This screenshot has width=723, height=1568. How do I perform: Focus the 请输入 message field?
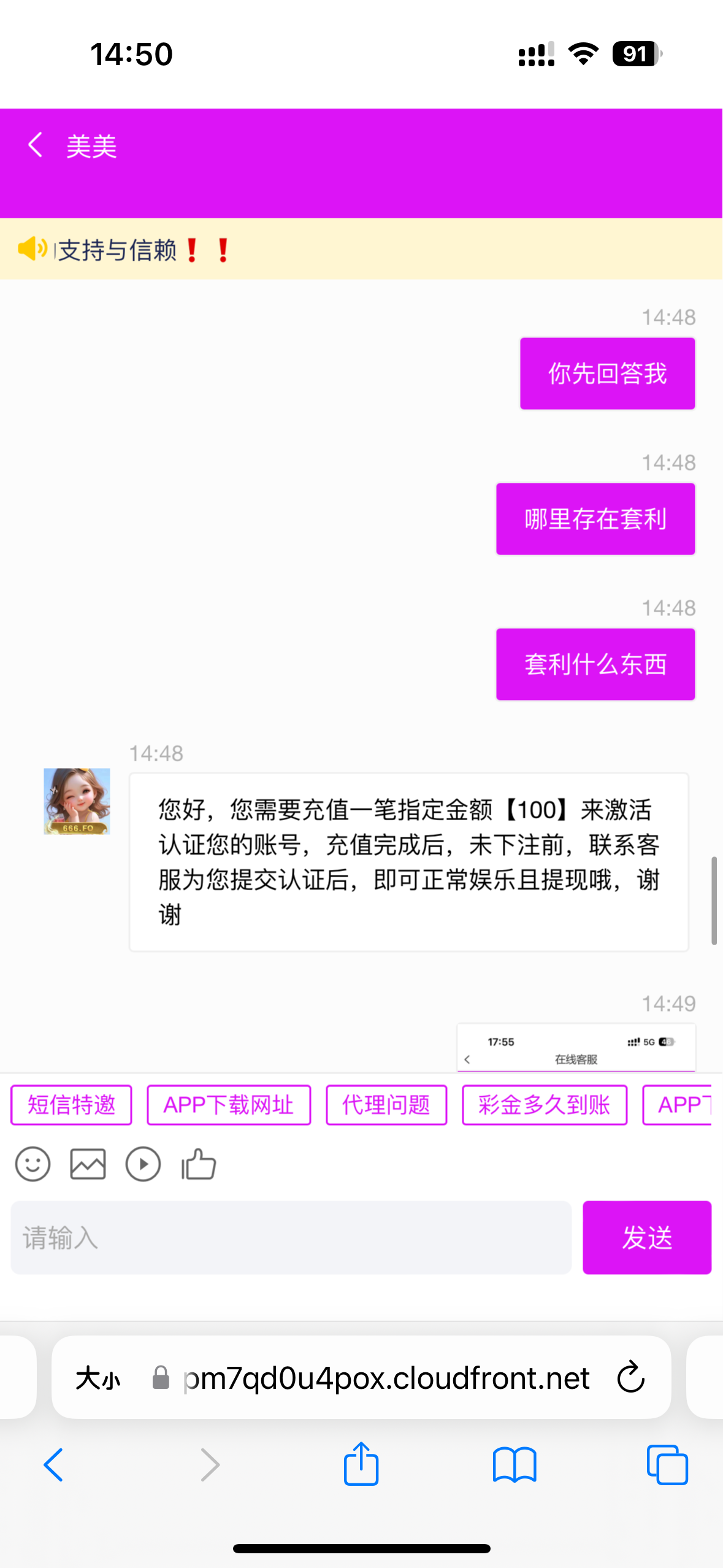coord(291,1237)
